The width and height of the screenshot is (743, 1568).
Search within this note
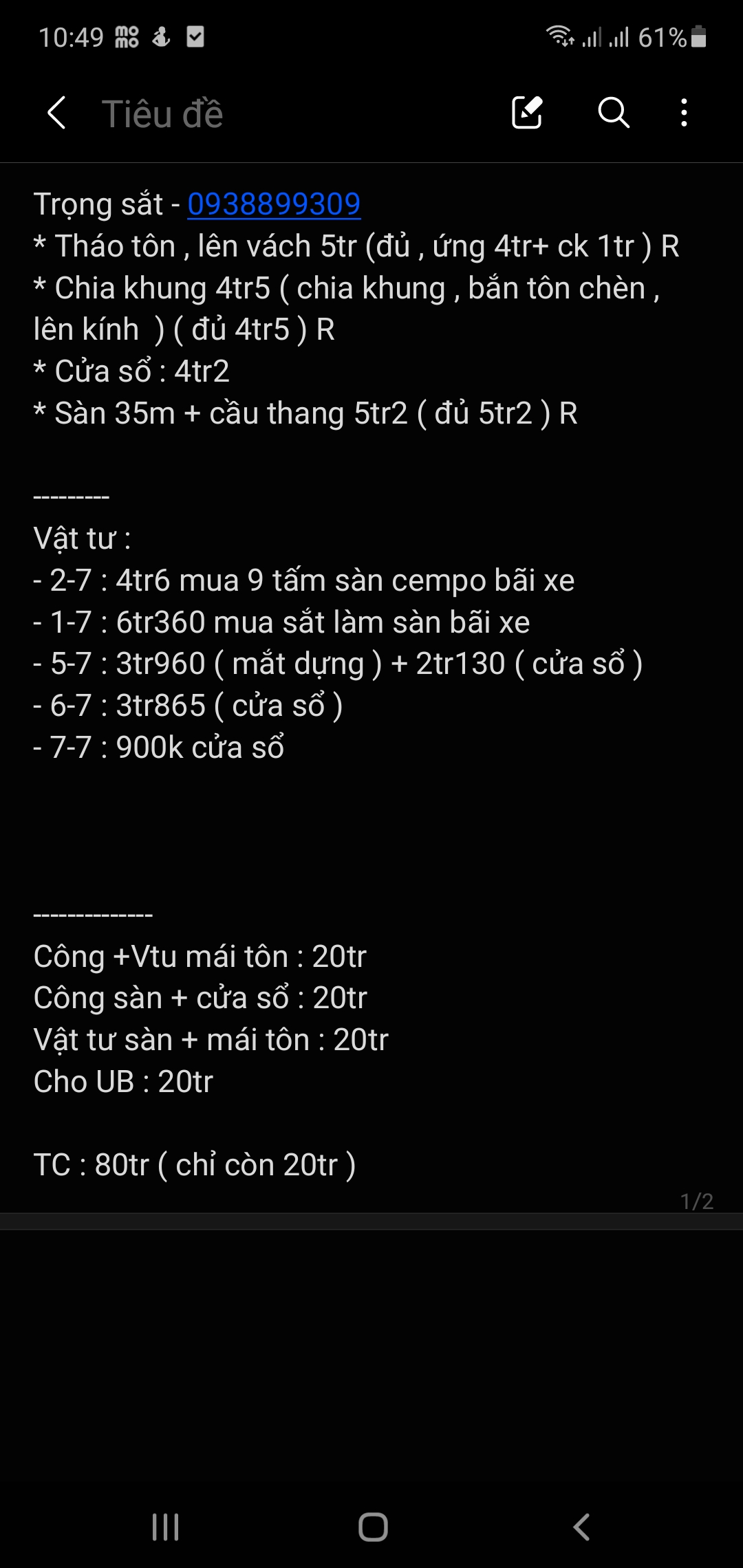coord(614,113)
